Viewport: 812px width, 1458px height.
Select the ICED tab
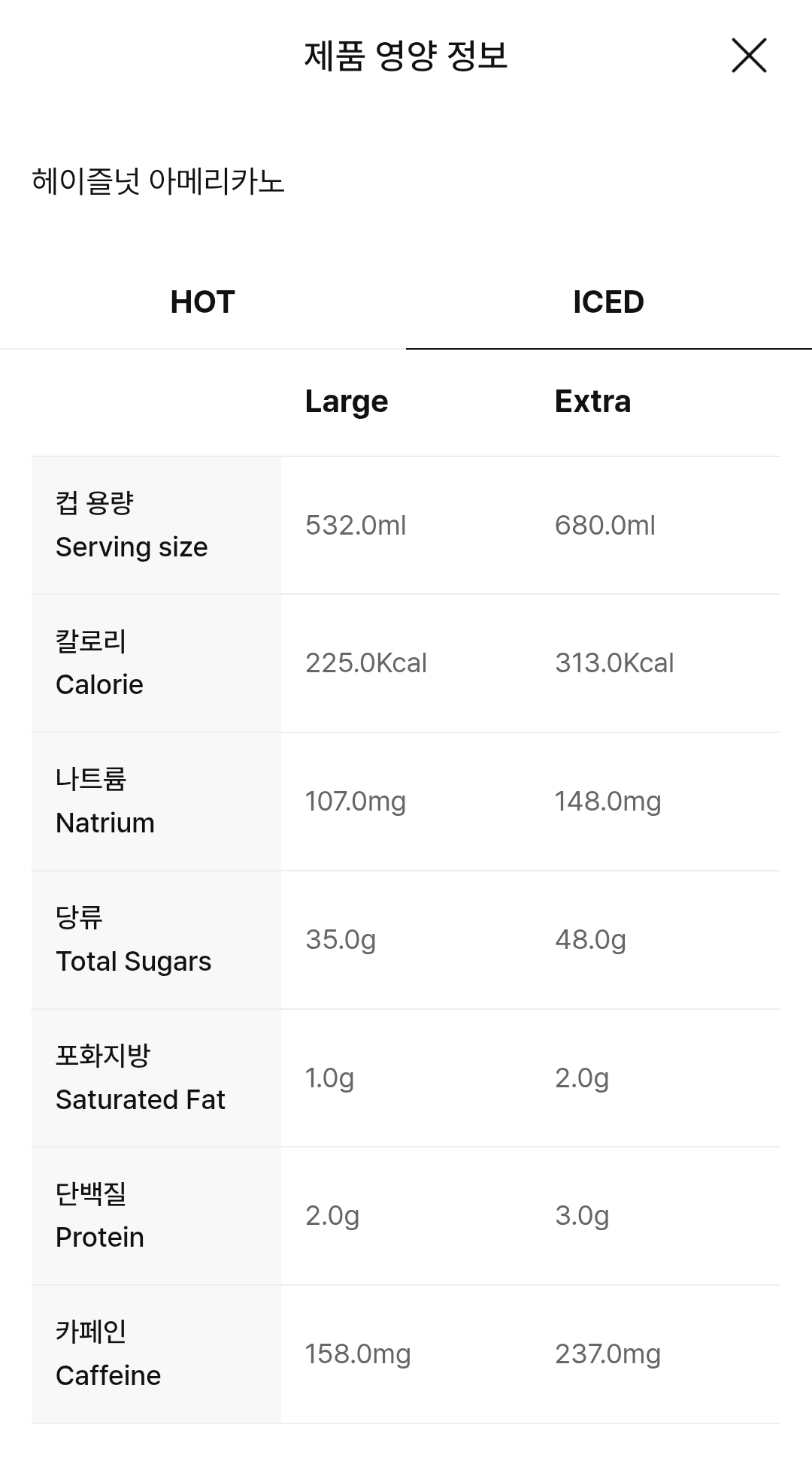click(608, 302)
